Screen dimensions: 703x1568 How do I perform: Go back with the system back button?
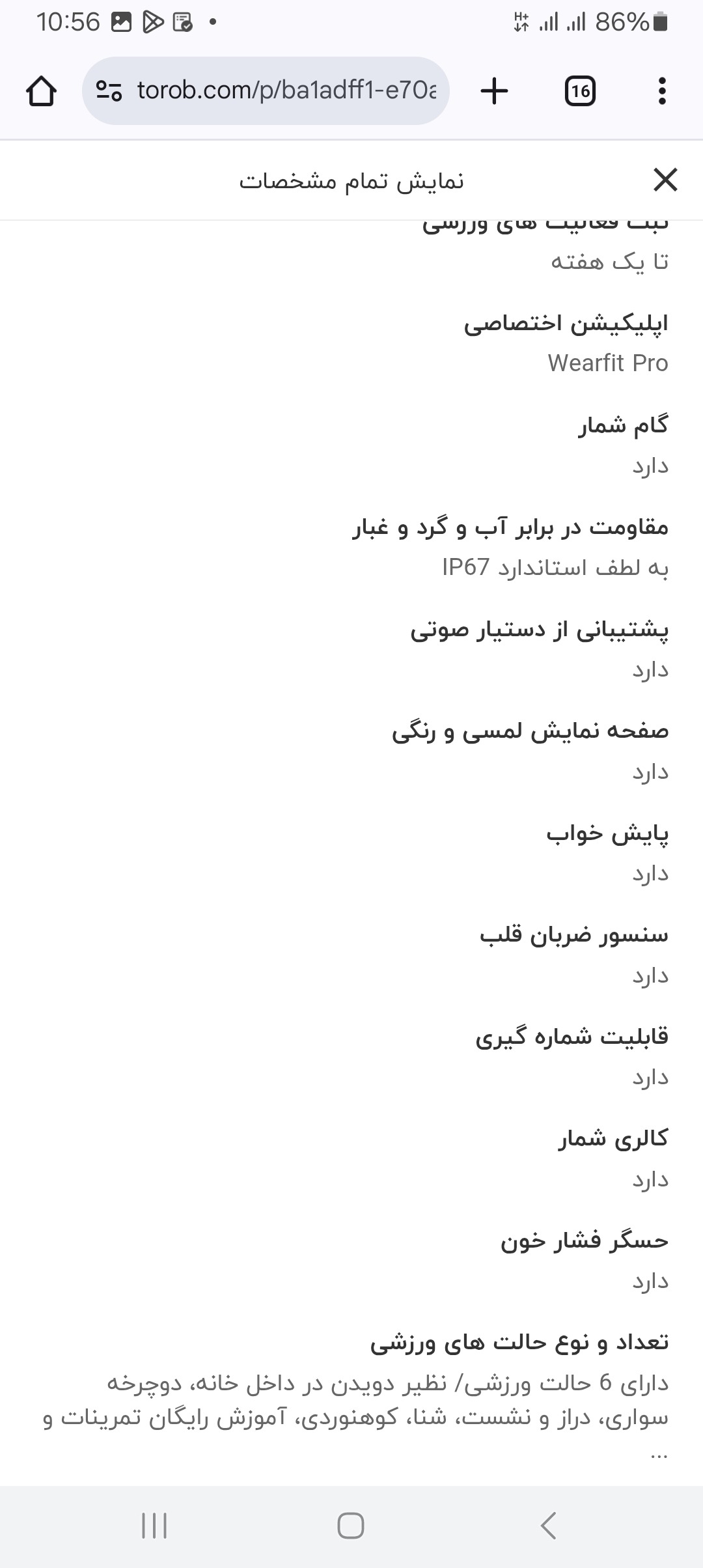[x=548, y=1526]
